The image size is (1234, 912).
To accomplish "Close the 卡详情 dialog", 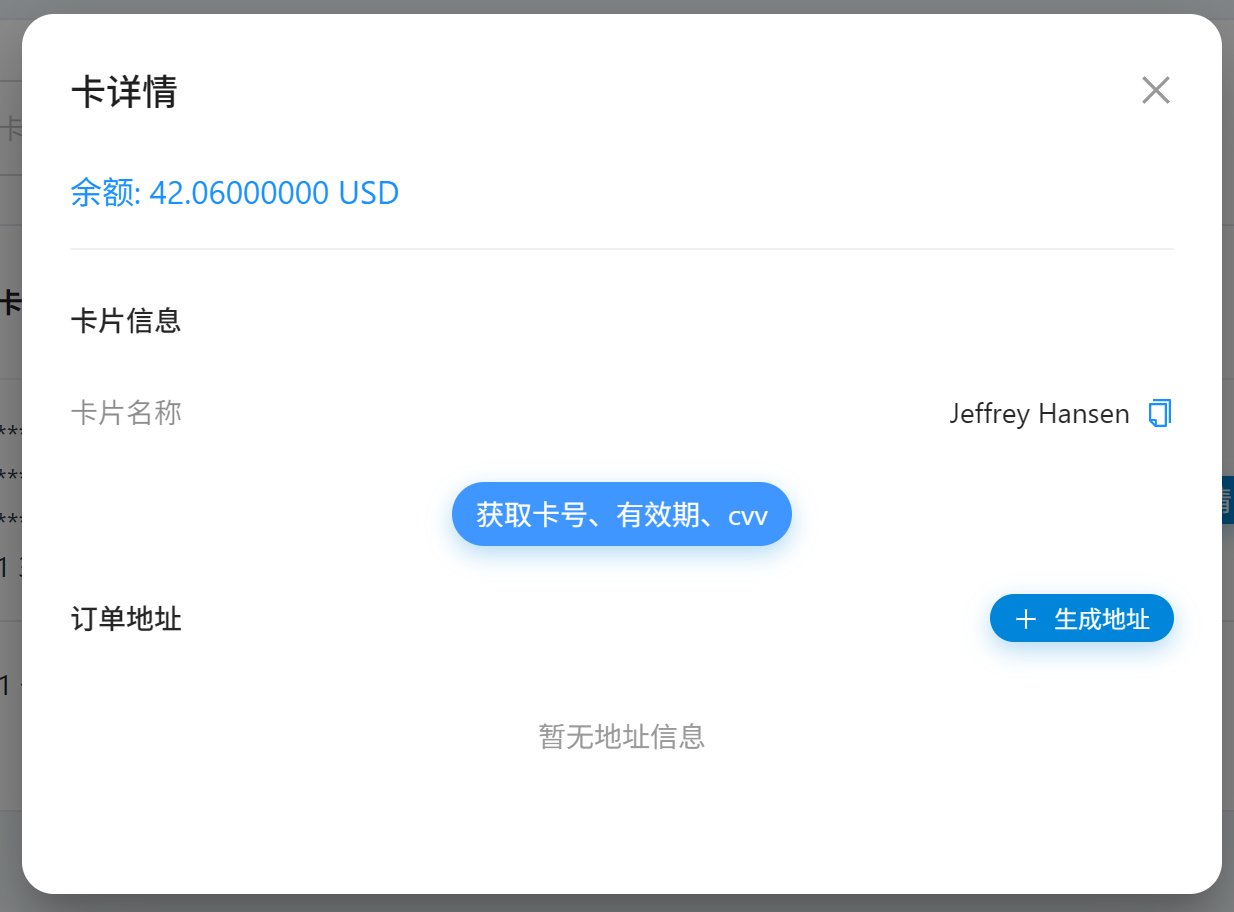I will click(1155, 90).
